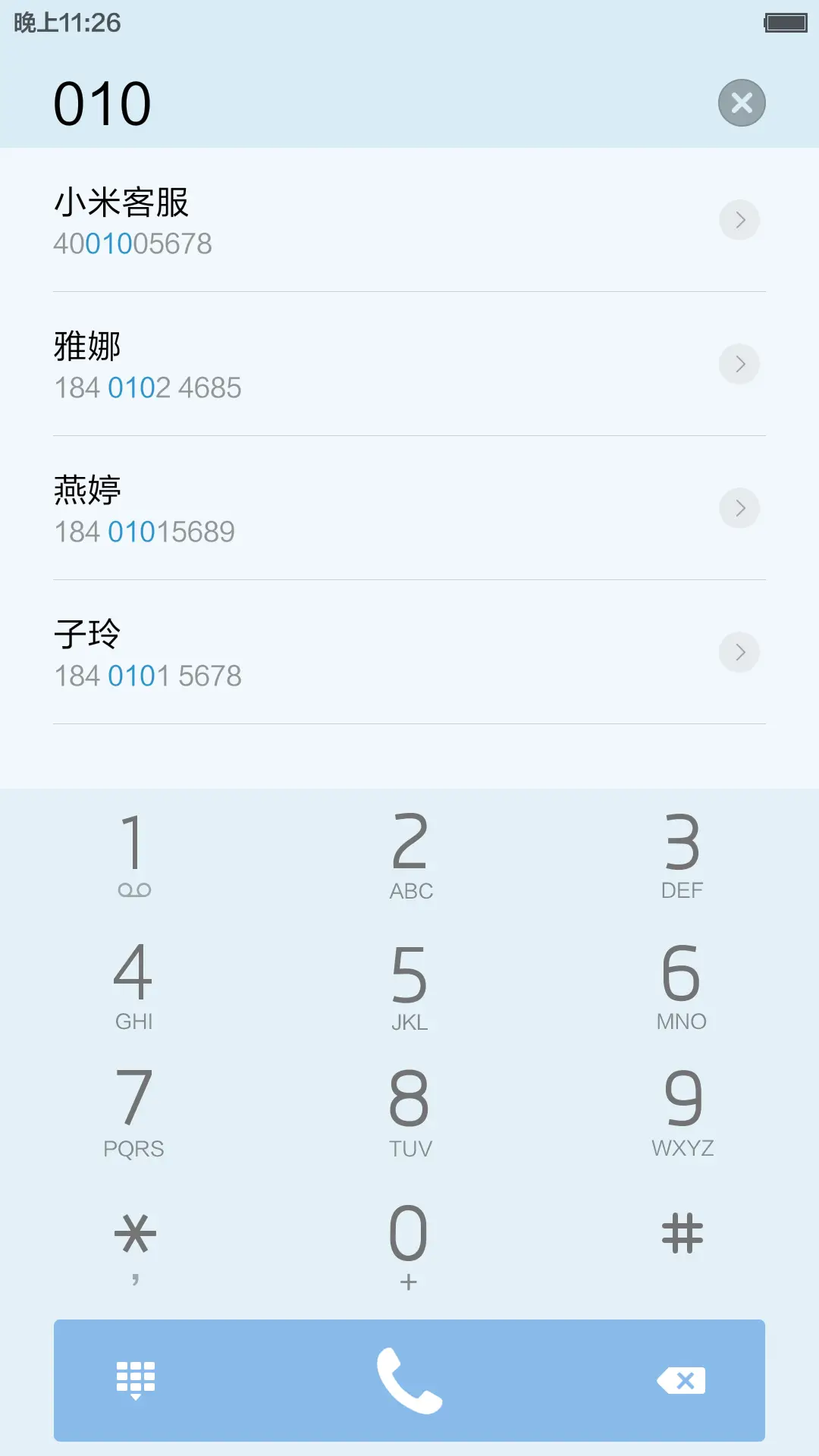Viewport: 819px width, 1456px height.
Task: Select the contact entry 小米客服
Action: point(303,220)
